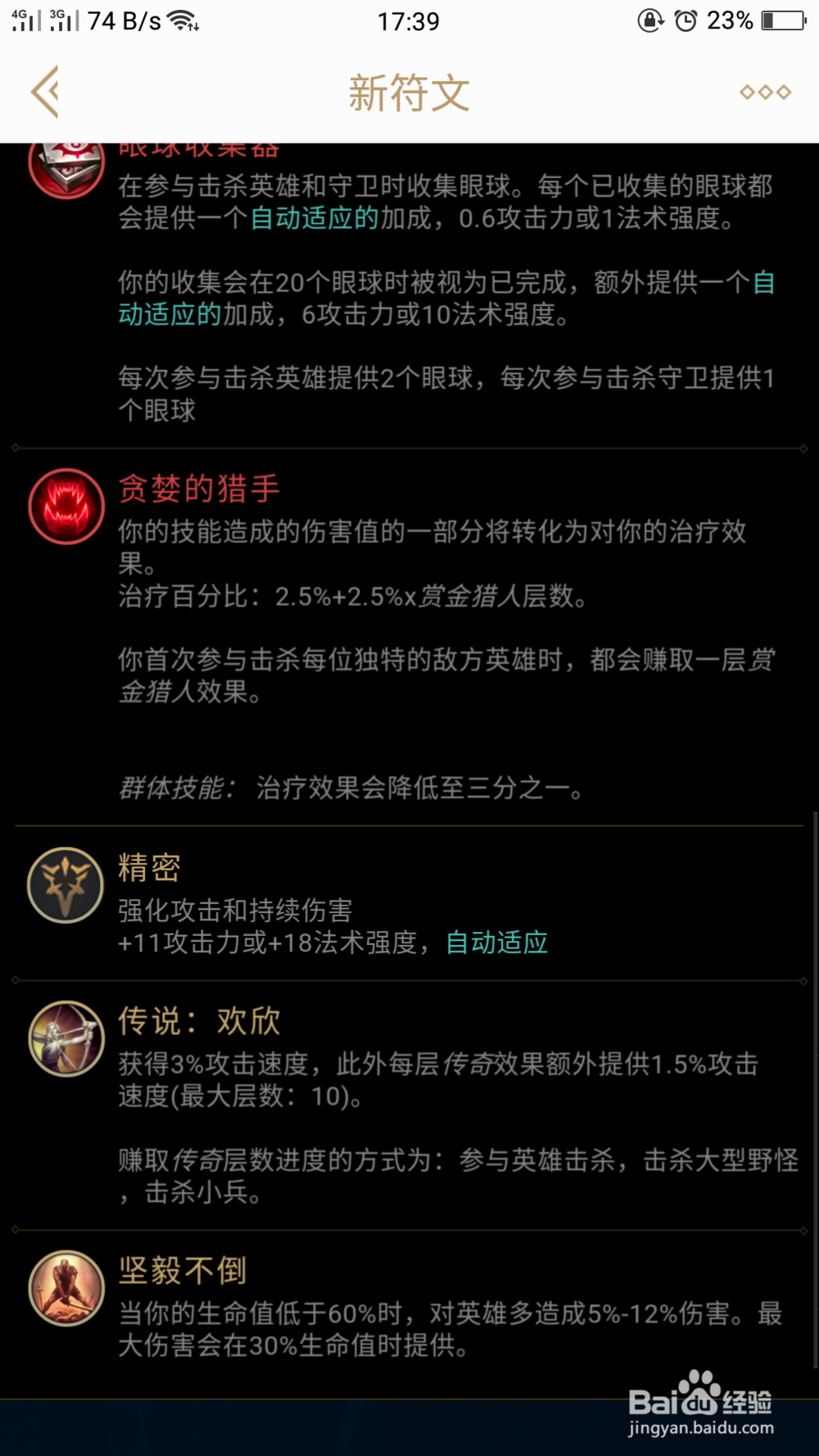The image size is (819, 1456).
Task: Select the 新符文 page title
Action: pos(409,93)
